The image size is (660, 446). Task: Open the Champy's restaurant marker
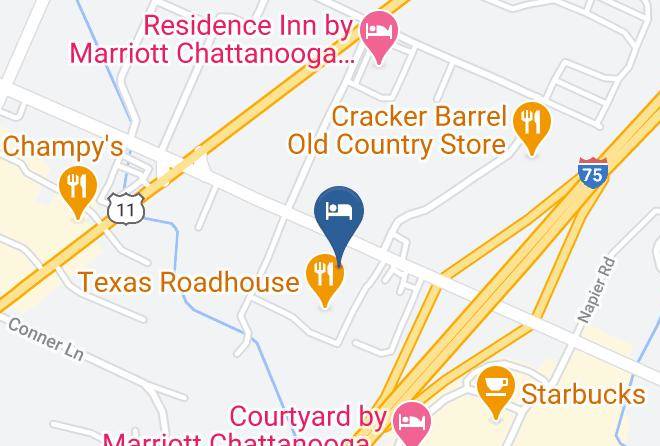(x=78, y=191)
